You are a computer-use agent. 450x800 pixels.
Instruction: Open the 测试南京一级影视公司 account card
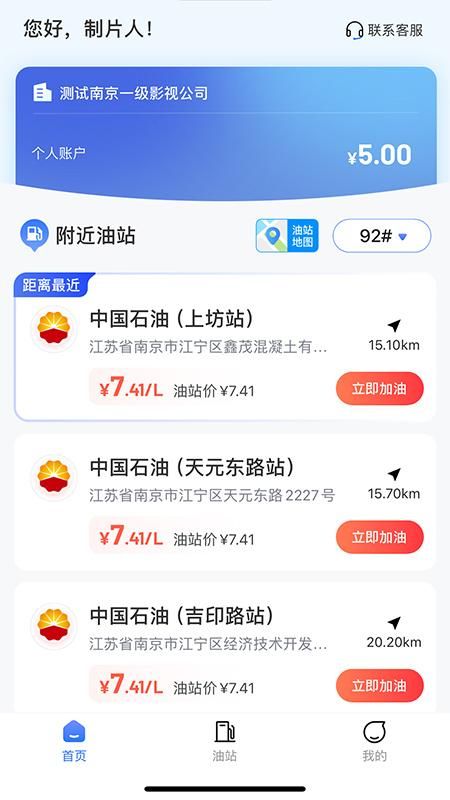pyautogui.click(x=226, y=133)
